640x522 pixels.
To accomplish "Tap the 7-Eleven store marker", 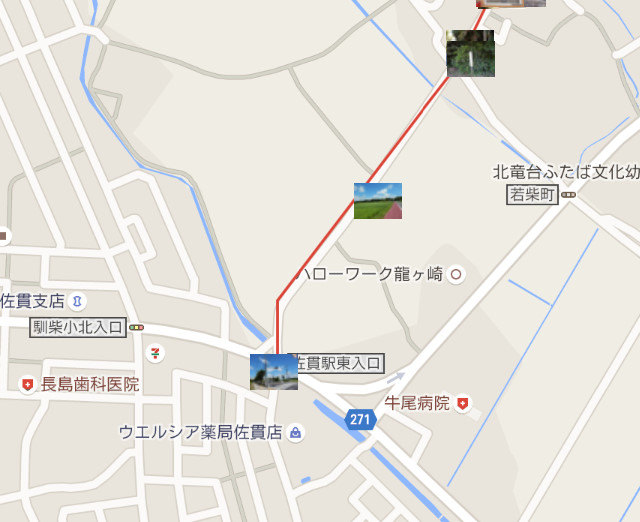I will [155, 352].
